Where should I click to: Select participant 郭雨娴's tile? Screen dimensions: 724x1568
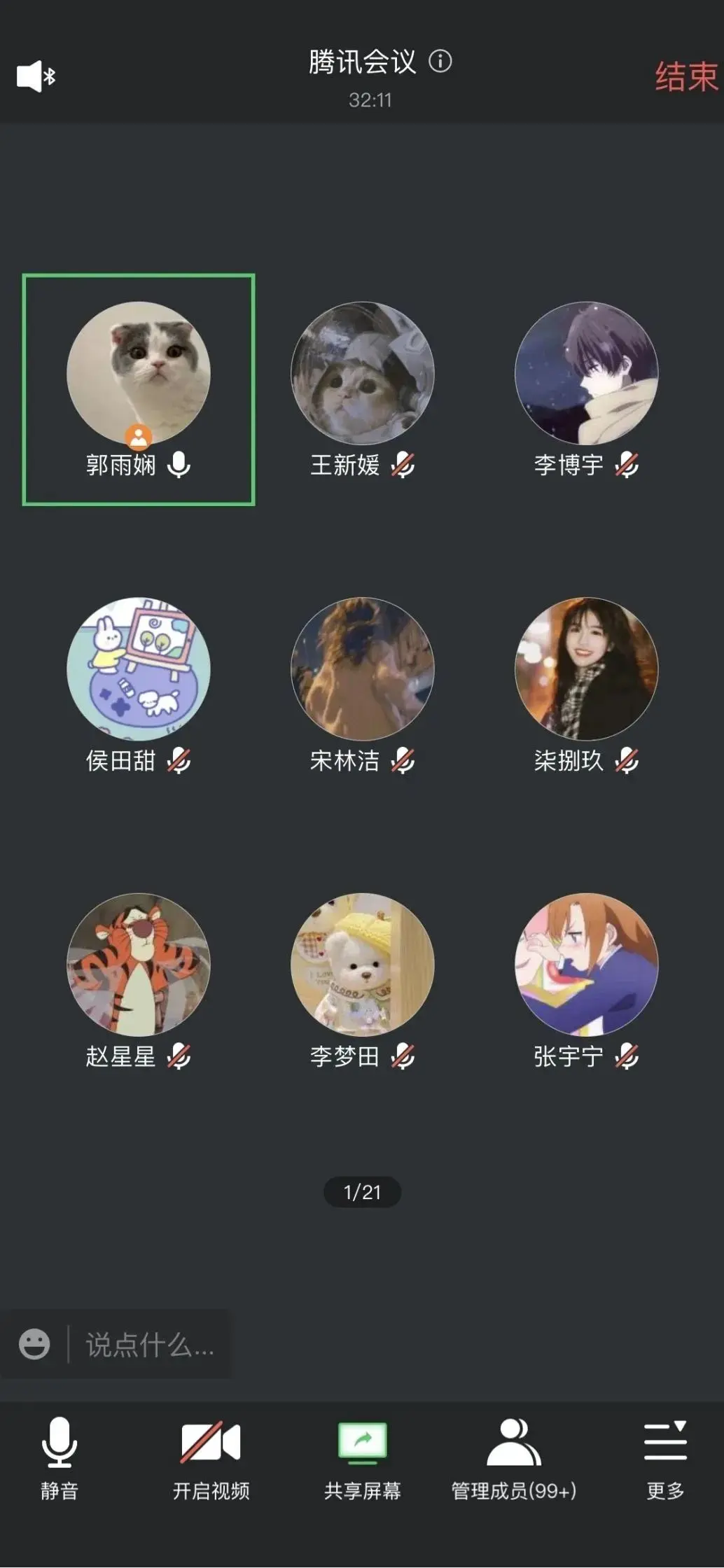[139, 389]
